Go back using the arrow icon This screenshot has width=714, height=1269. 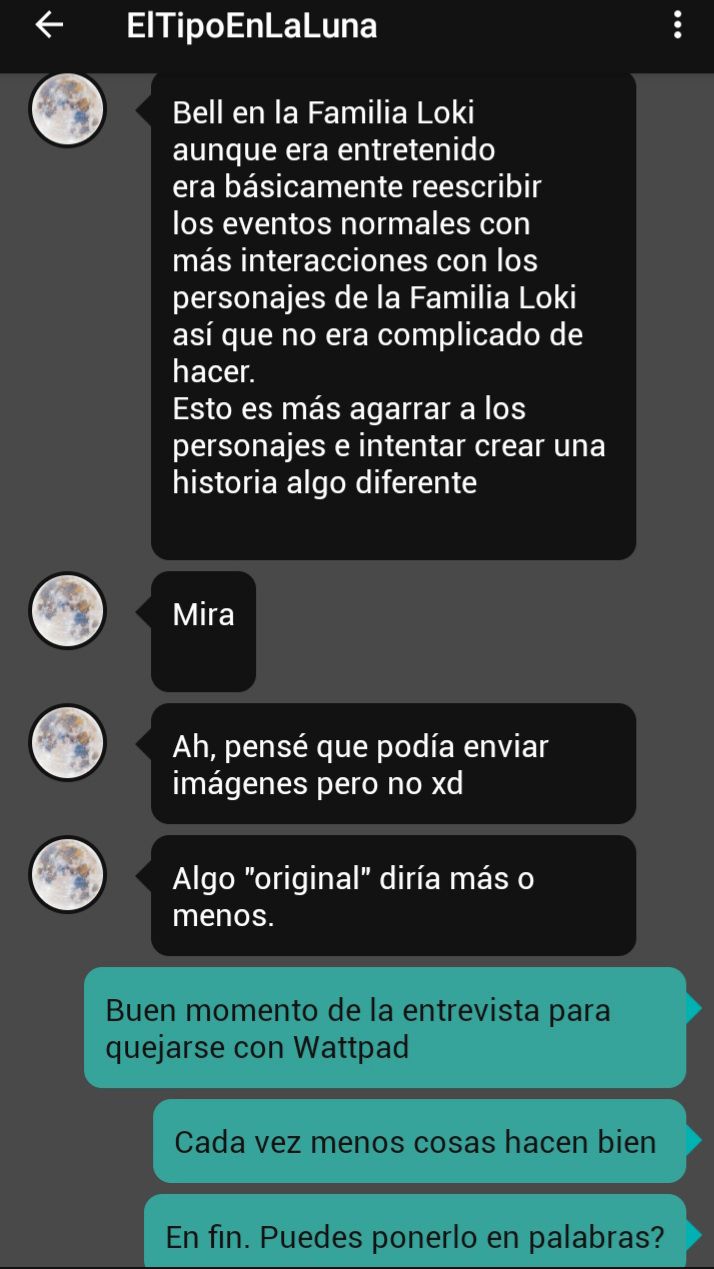48,27
